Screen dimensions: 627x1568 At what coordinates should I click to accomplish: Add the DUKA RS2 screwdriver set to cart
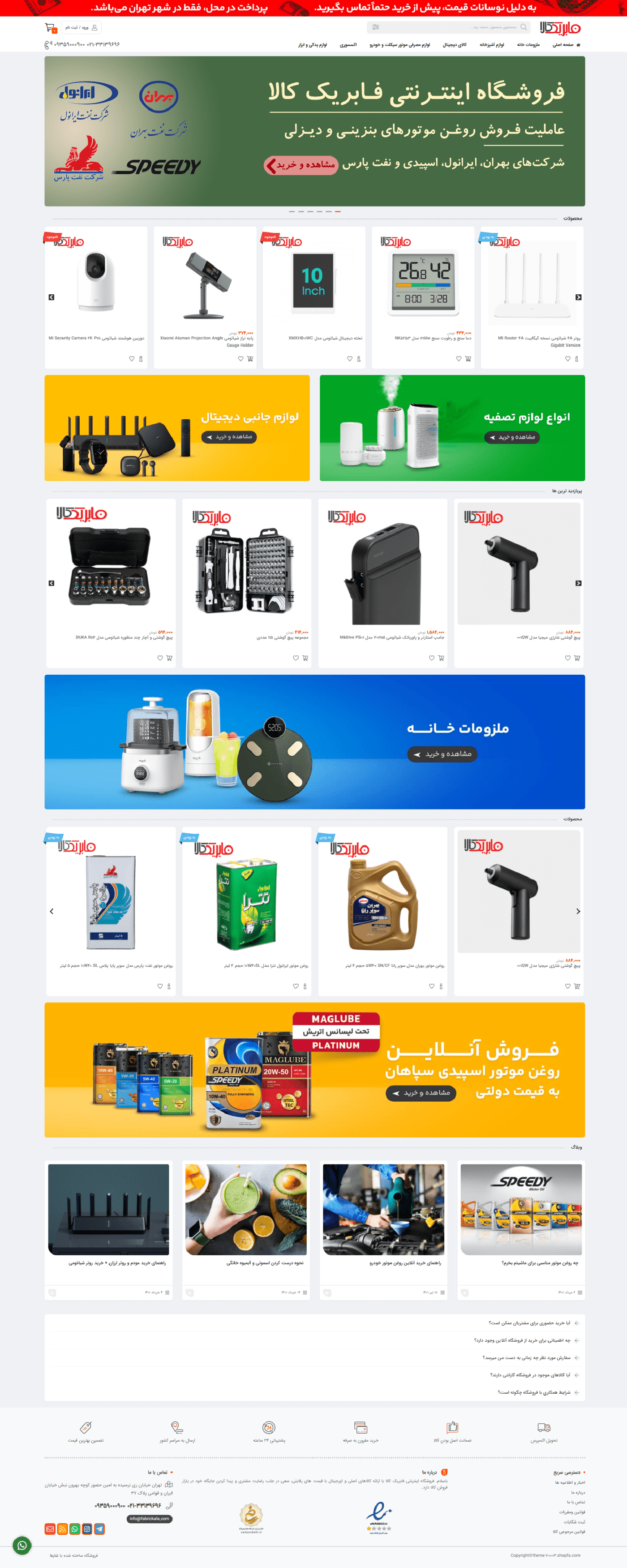click(x=169, y=658)
